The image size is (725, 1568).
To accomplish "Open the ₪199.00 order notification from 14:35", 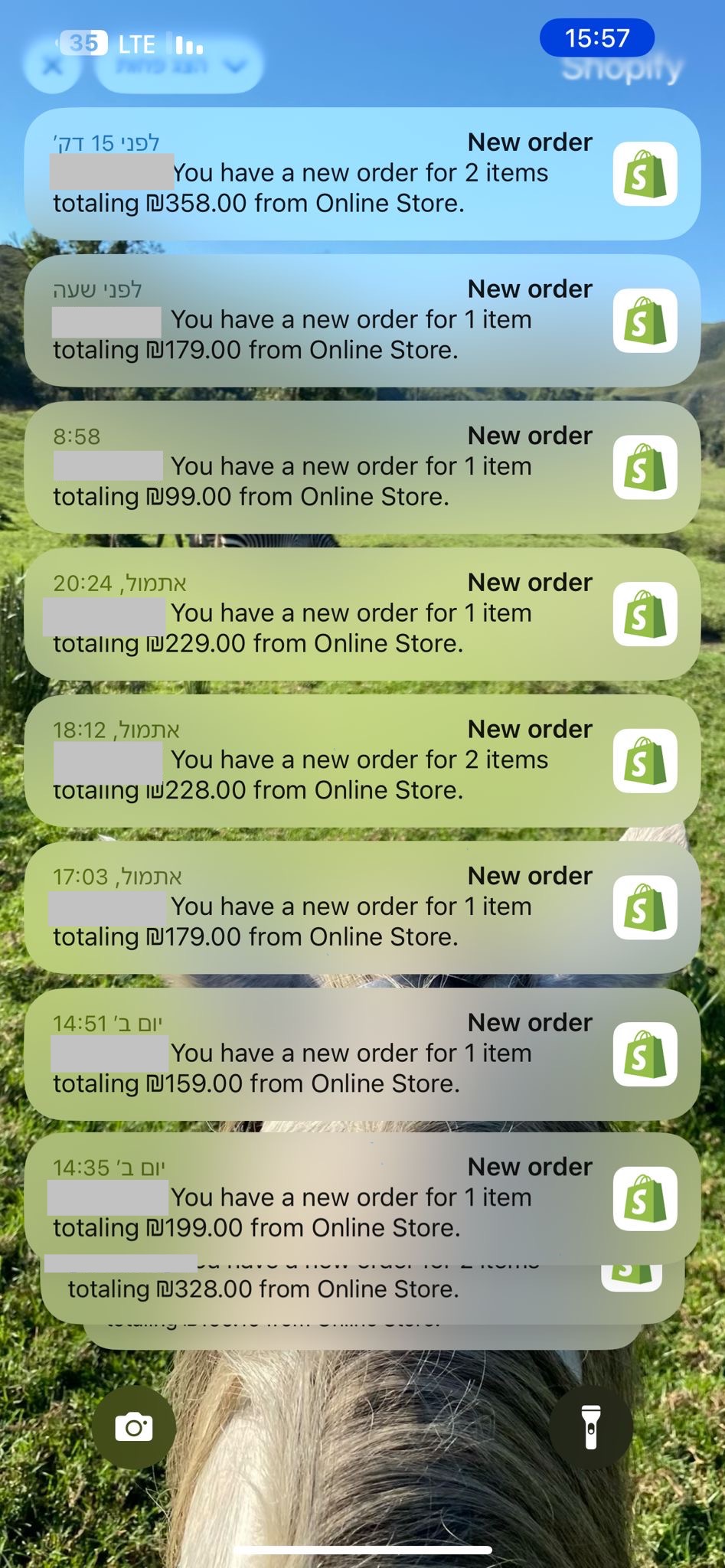I will point(362,1198).
